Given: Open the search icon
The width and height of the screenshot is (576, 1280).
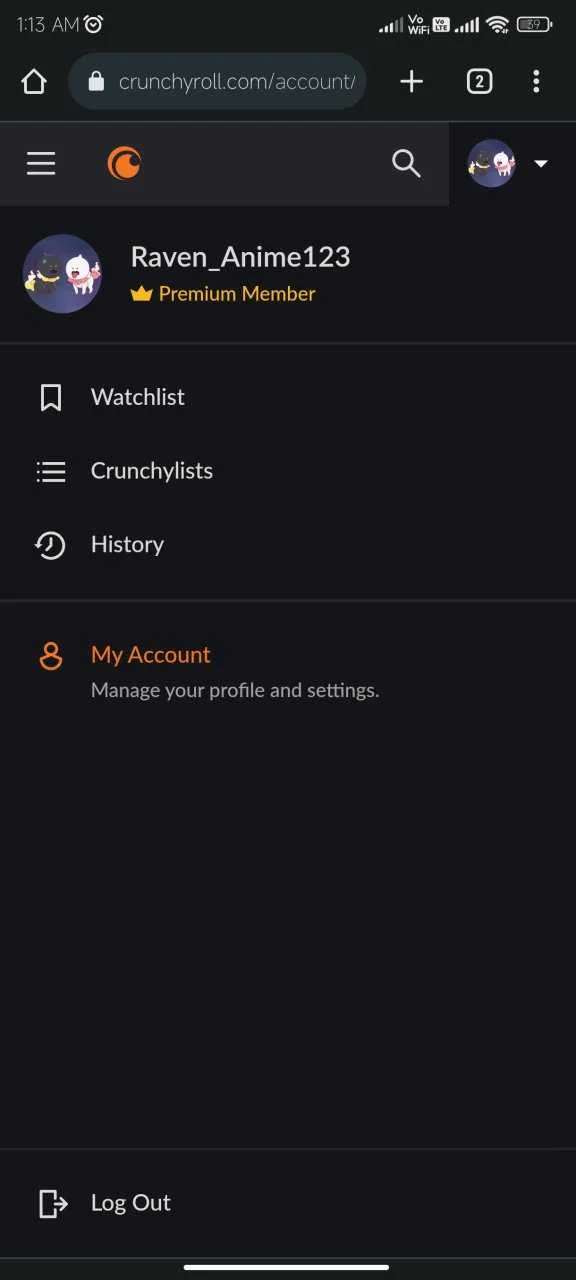Looking at the screenshot, I should (x=406, y=163).
